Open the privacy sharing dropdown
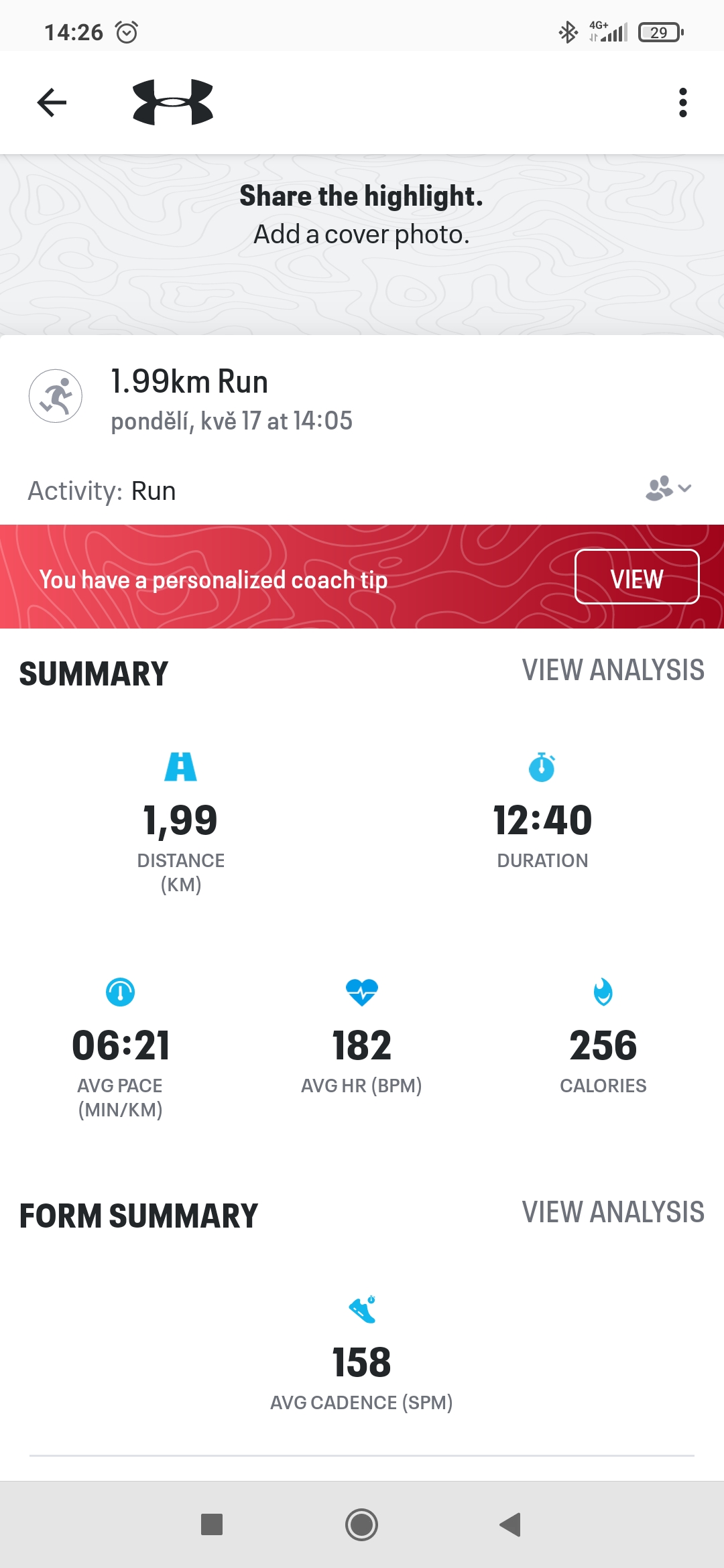 point(668,488)
